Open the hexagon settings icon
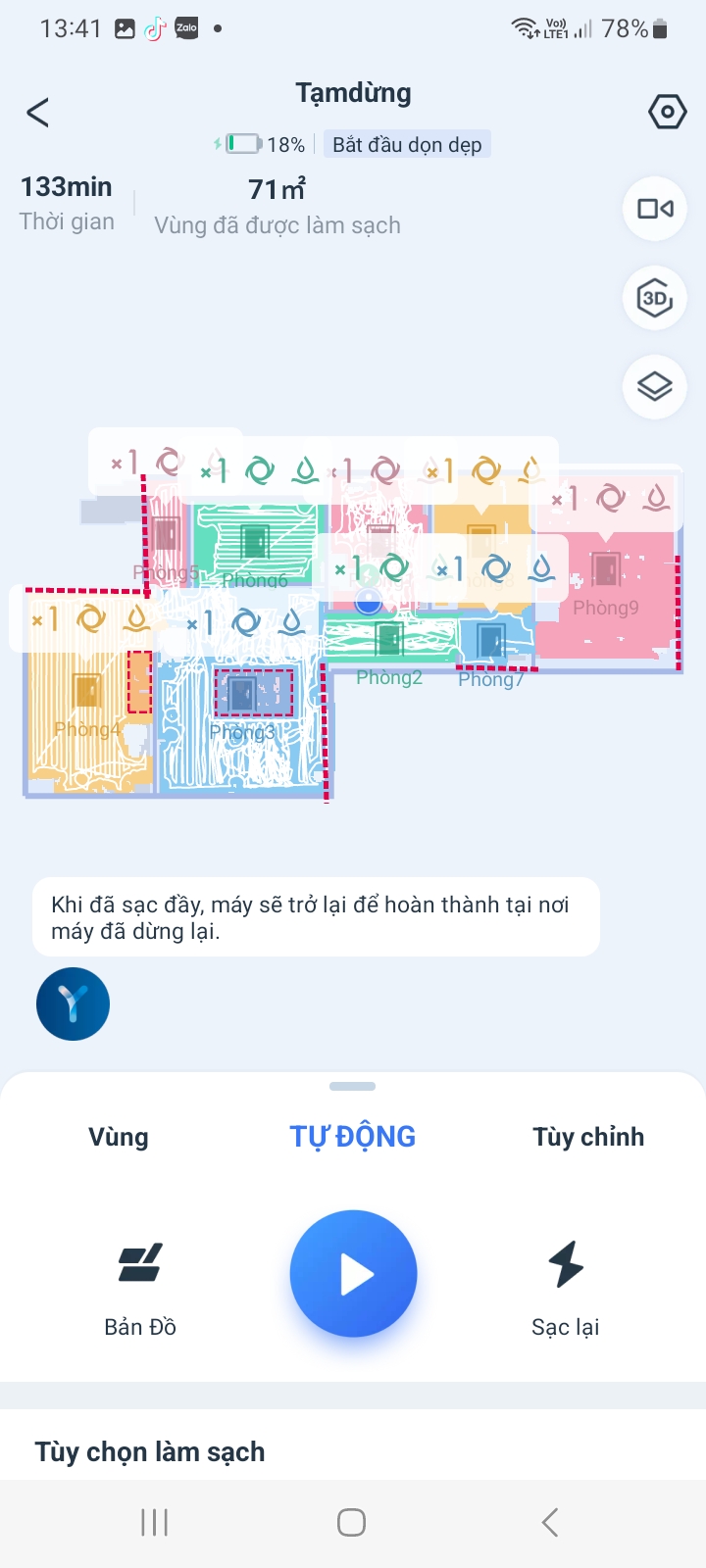Viewport: 706px width, 1568px height. pos(667,112)
